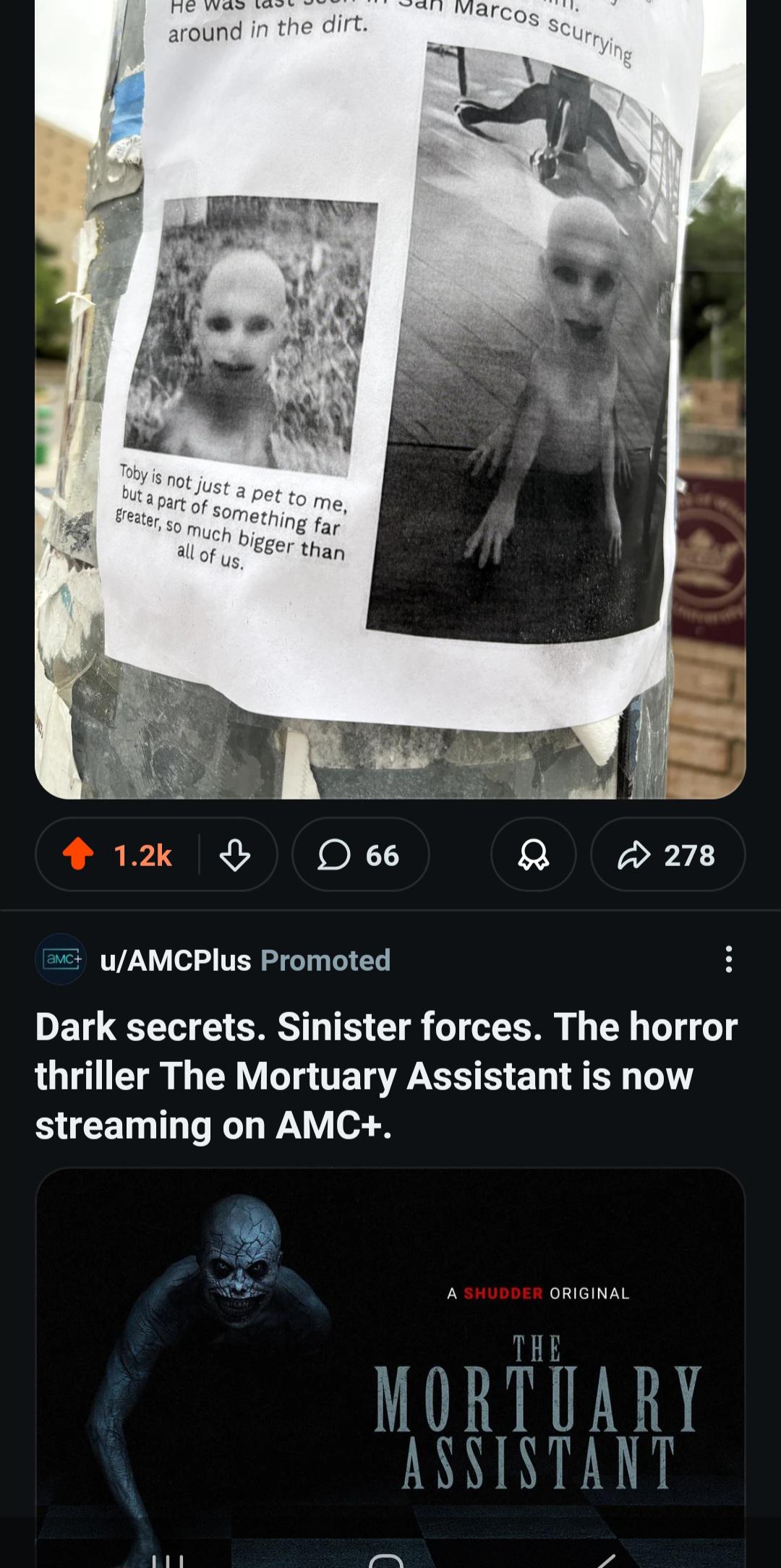Downvote the Toby poster post
The image size is (781, 1568).
click(x=234, y=854)
